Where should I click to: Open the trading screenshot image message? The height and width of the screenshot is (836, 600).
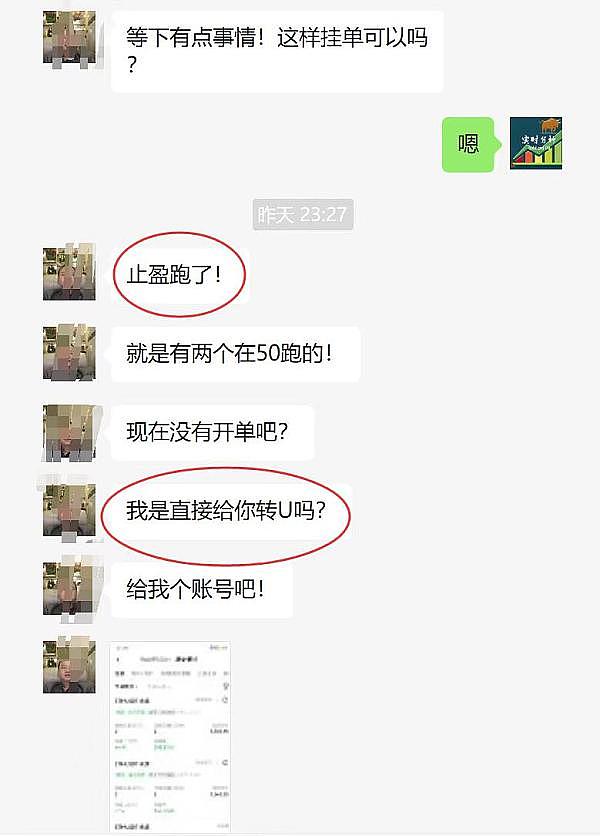pyautogui.click(x=170, y=738)
